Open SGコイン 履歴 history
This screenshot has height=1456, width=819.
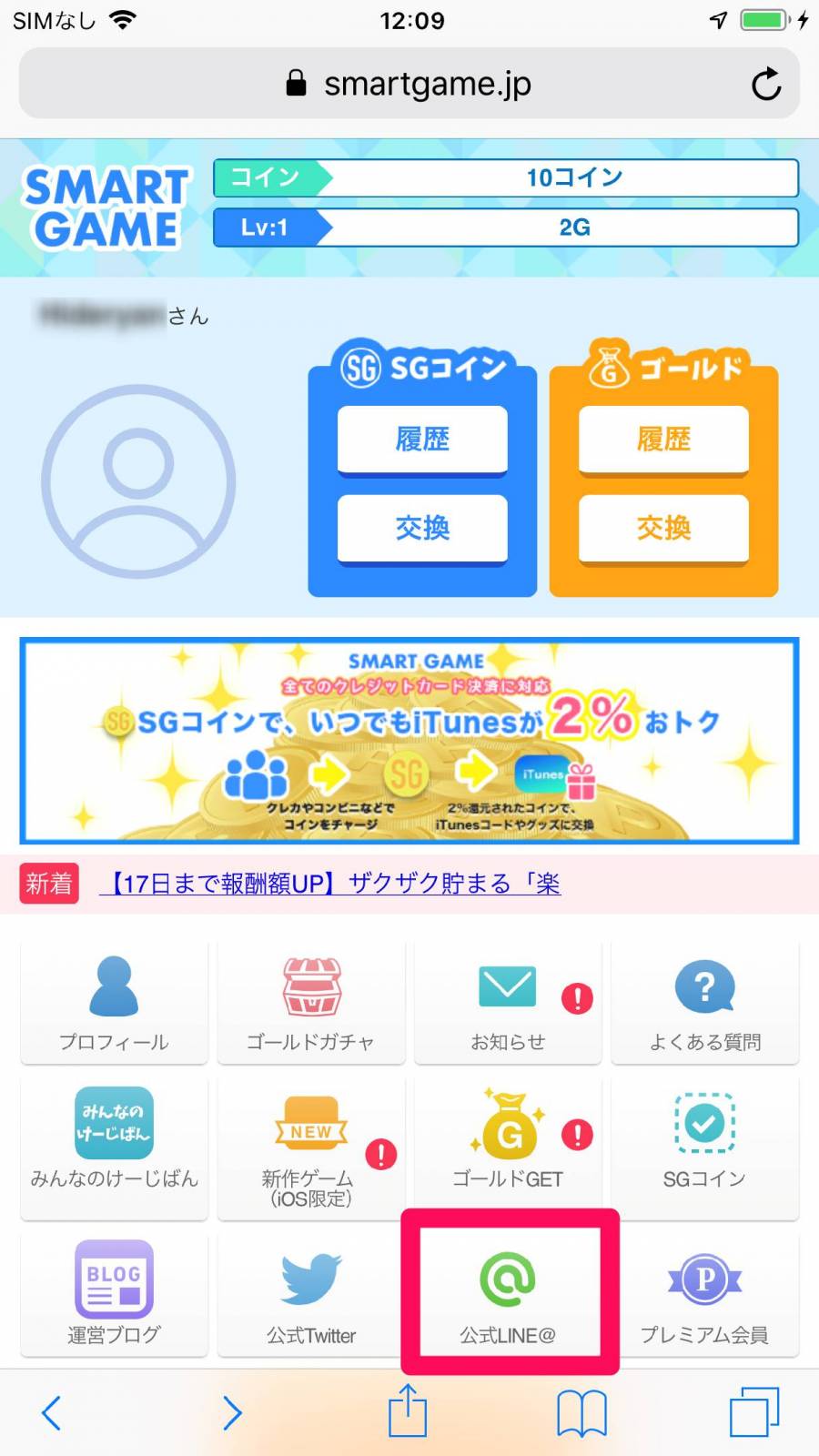(422, 440)
